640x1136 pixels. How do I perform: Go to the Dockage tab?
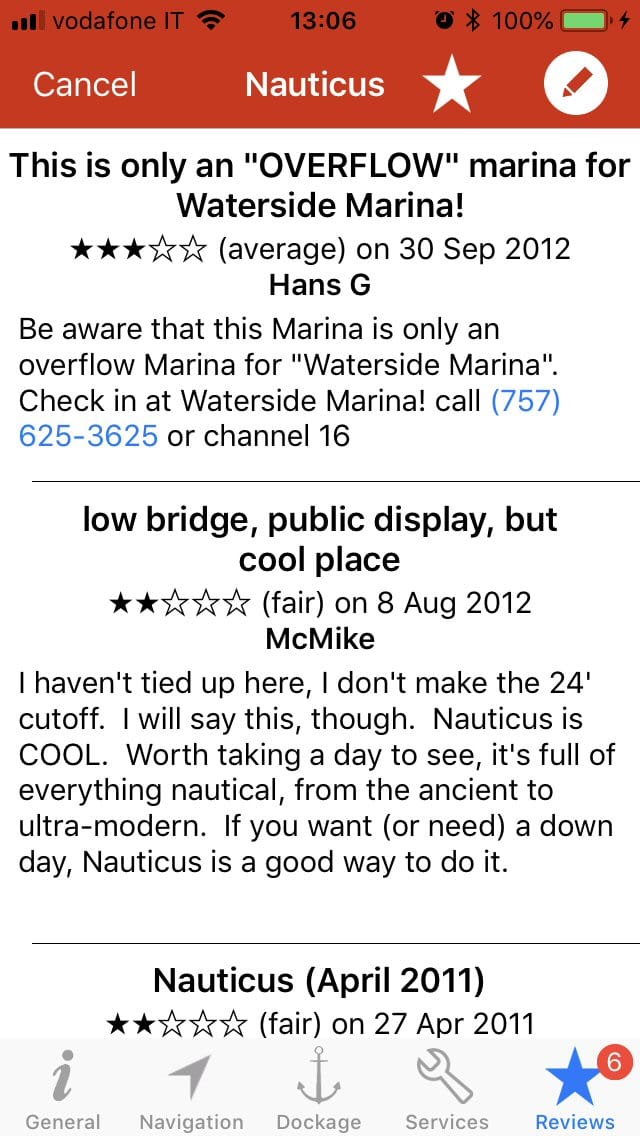319,1090
